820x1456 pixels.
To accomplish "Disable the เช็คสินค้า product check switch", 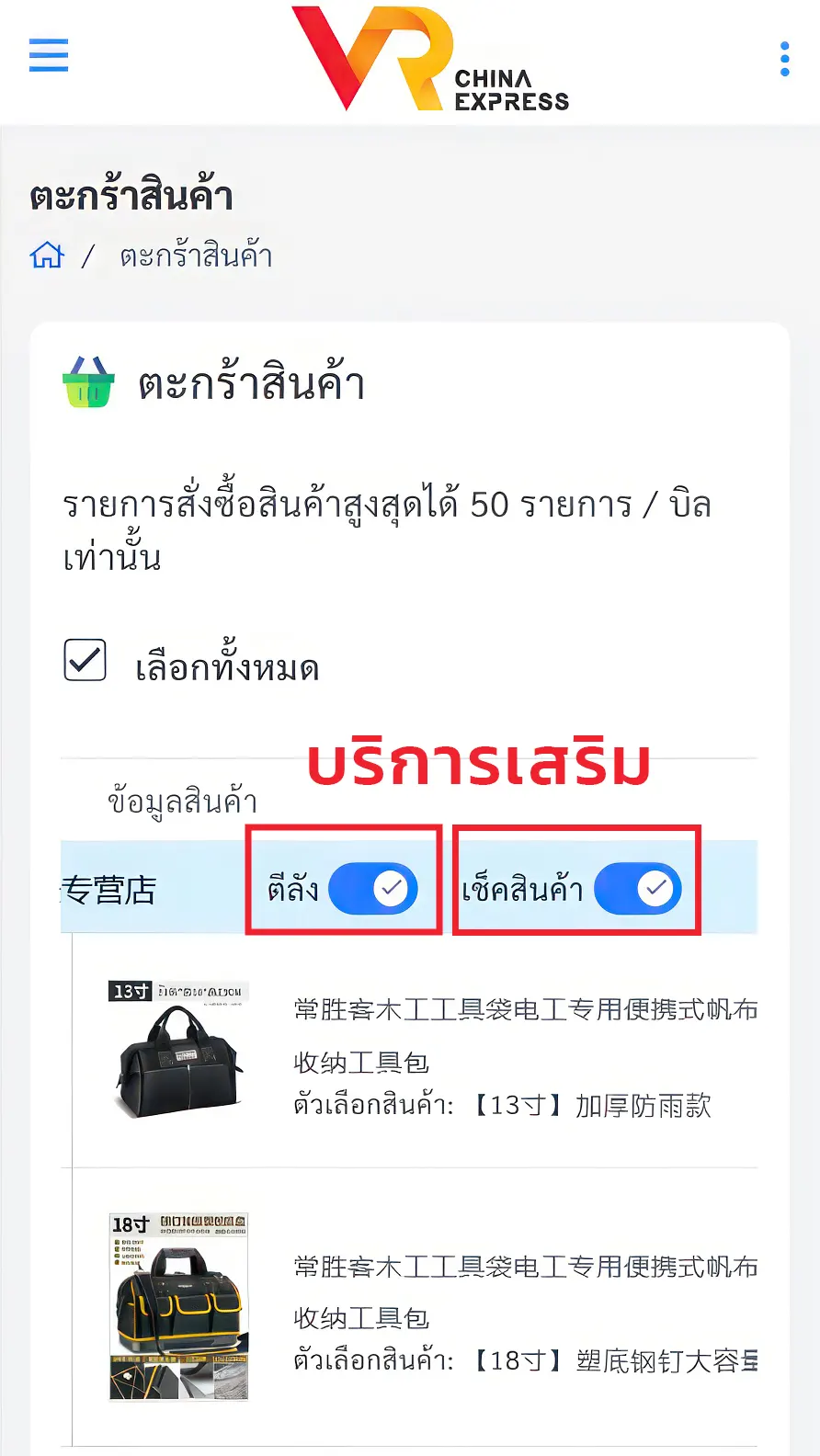I will (x=638, y=889).
